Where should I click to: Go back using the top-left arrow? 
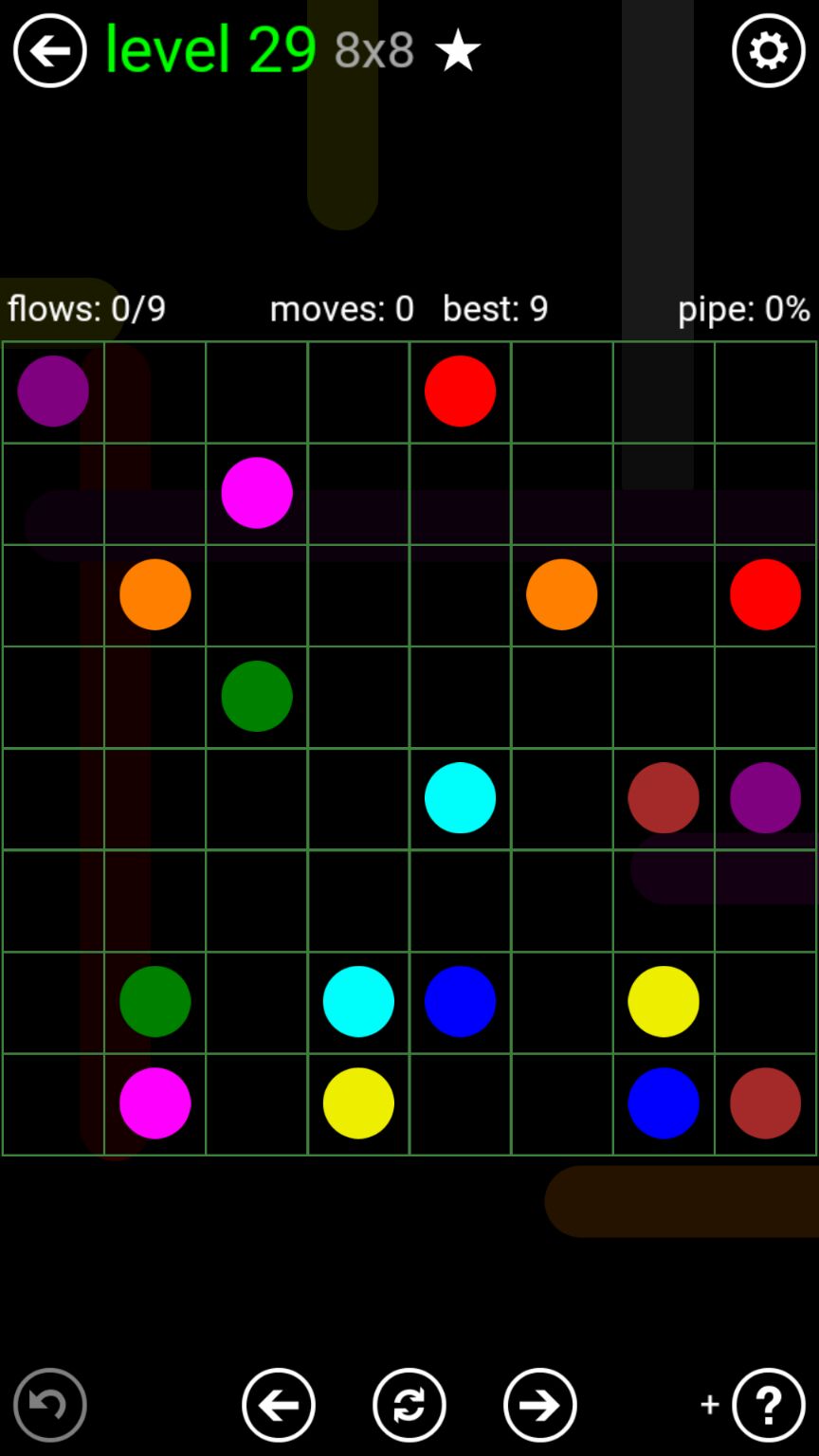[x=49, y=51]
